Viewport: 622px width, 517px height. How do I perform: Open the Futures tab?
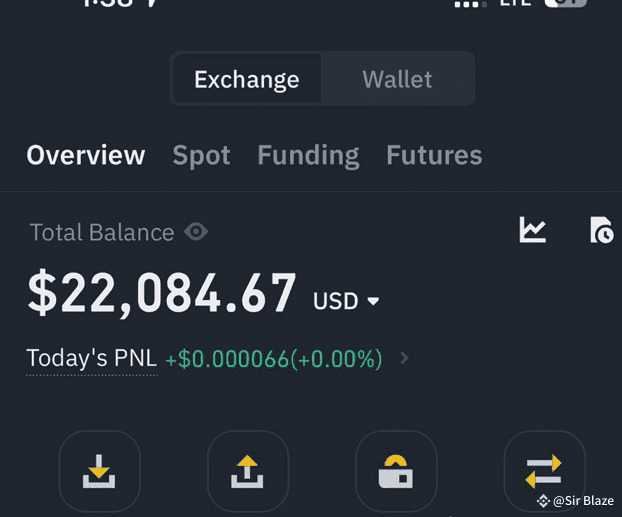[x=434, y=155]
